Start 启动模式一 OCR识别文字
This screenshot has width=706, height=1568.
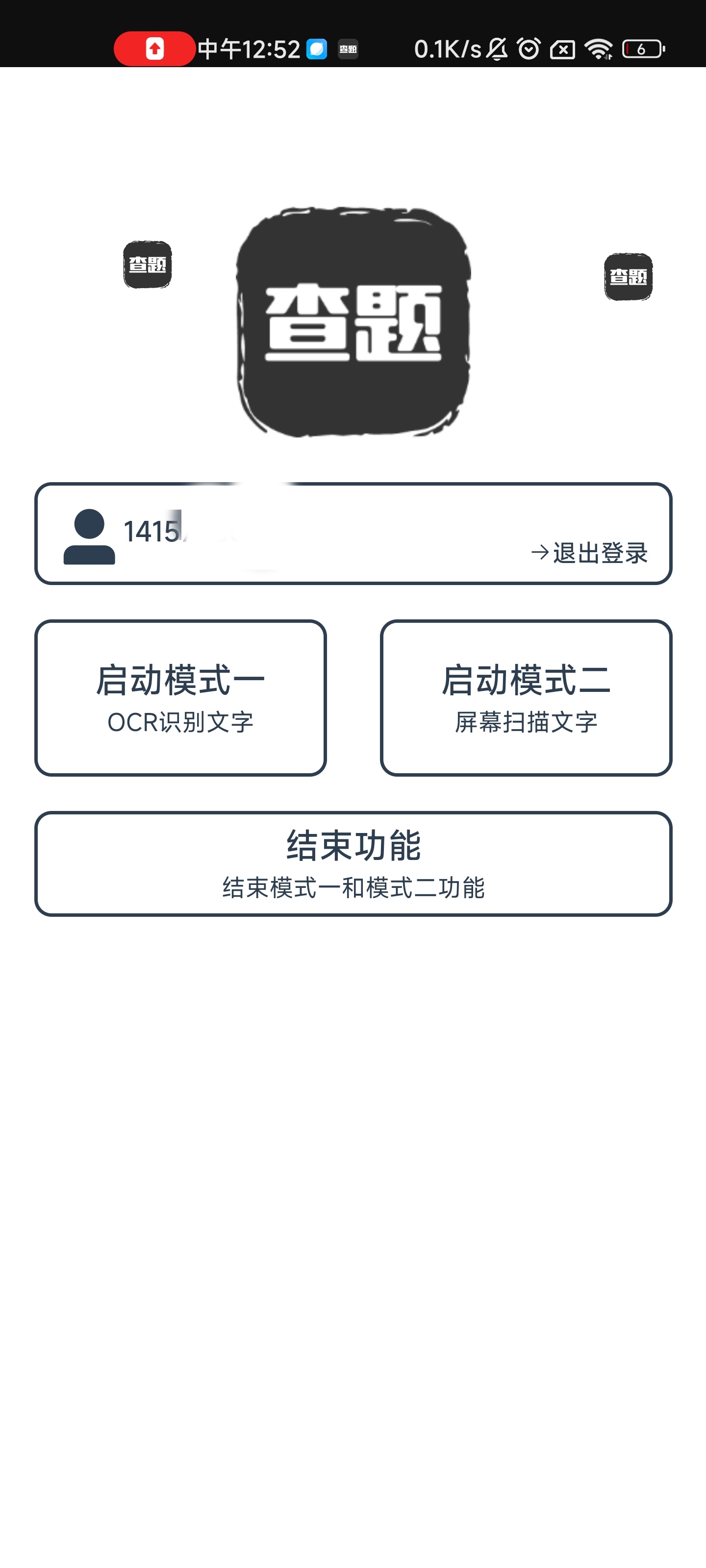180,698
